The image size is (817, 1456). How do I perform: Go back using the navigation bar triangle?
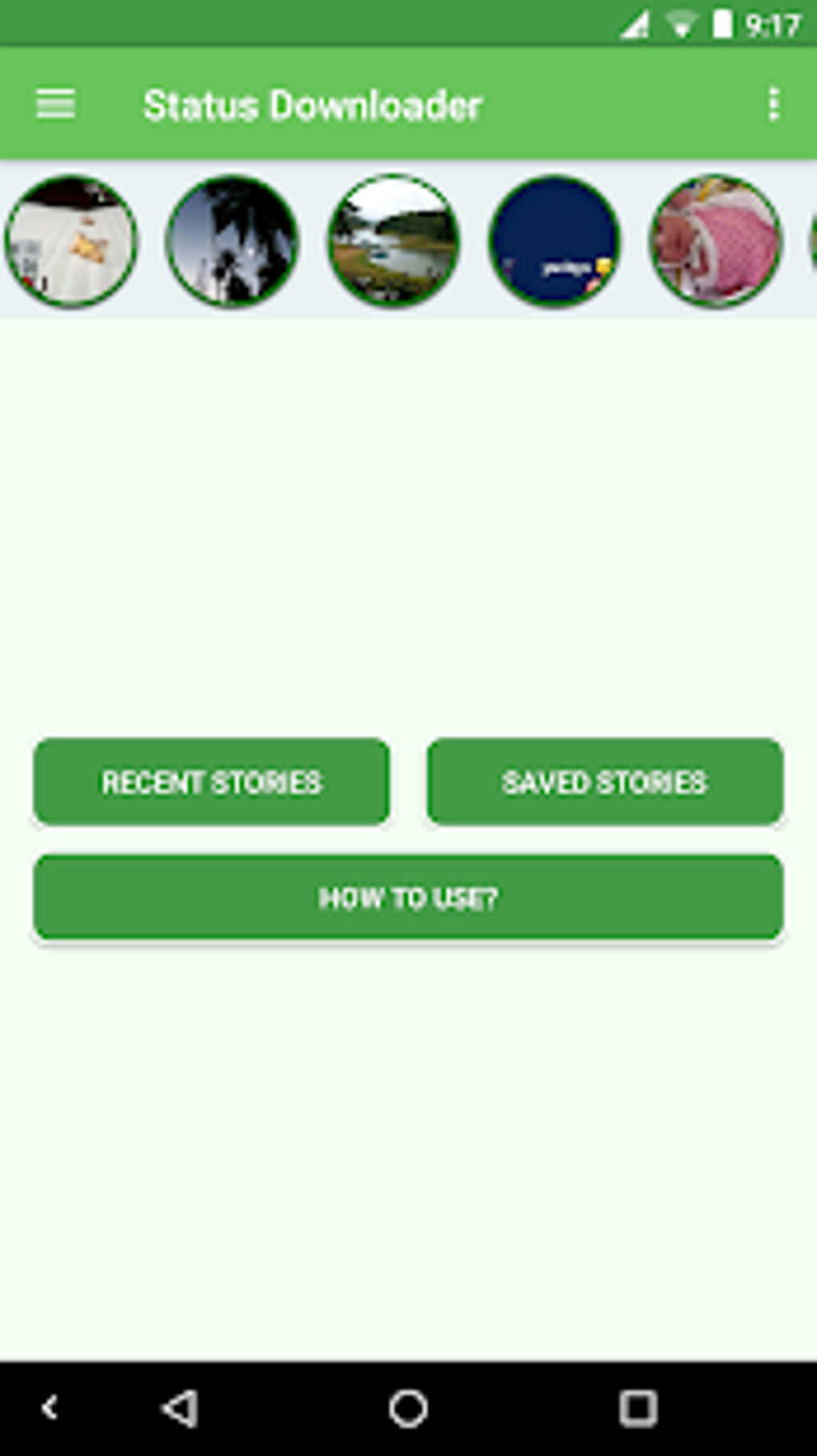click(180, 1408)
